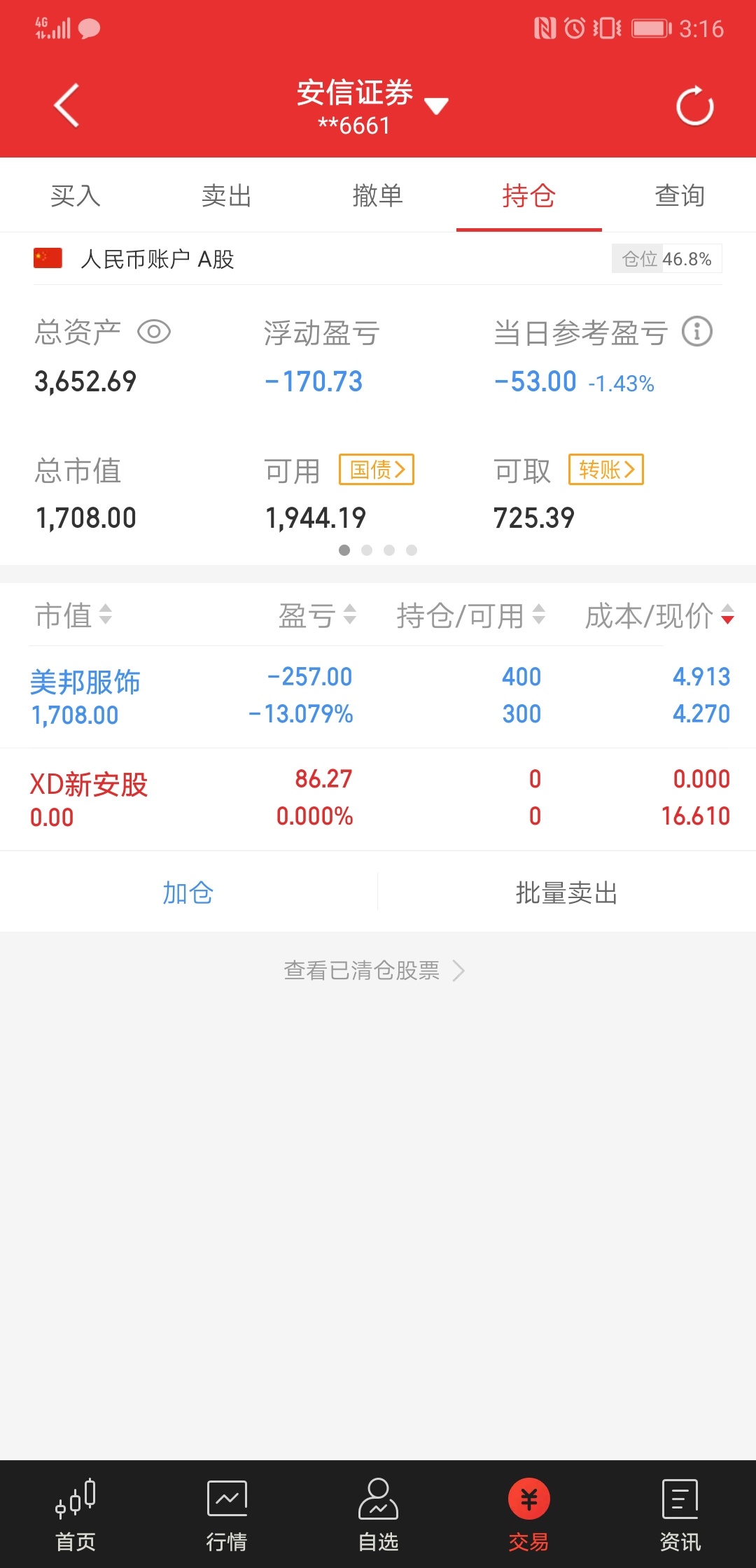Go to the 行情 bottom tab
Image resolution: width=756 pixels, height=1568 pixels.
click(x=227, y=1514)
